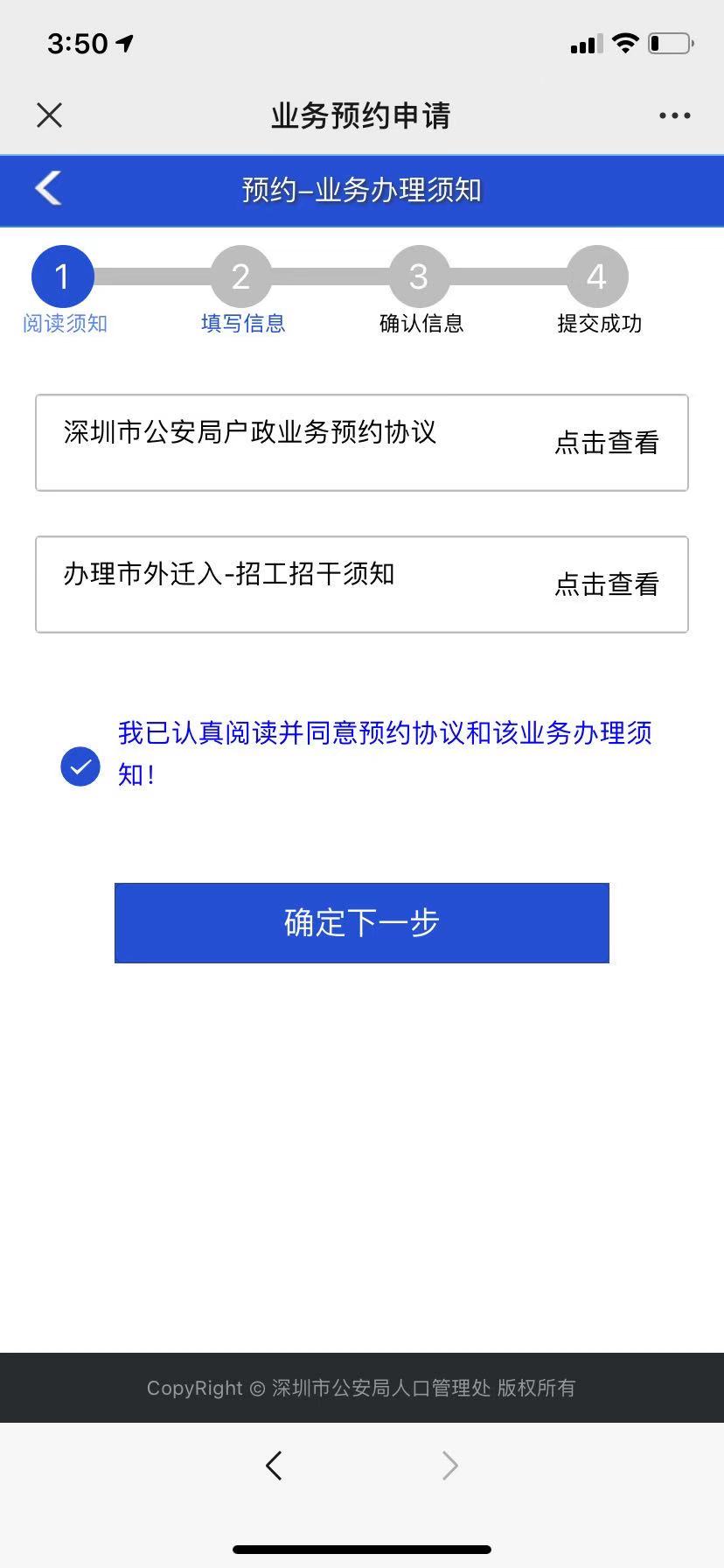Tap the step 1 阅读须知 circle
This screenshot has height=1568, width=724.
(x=62, y=276)
